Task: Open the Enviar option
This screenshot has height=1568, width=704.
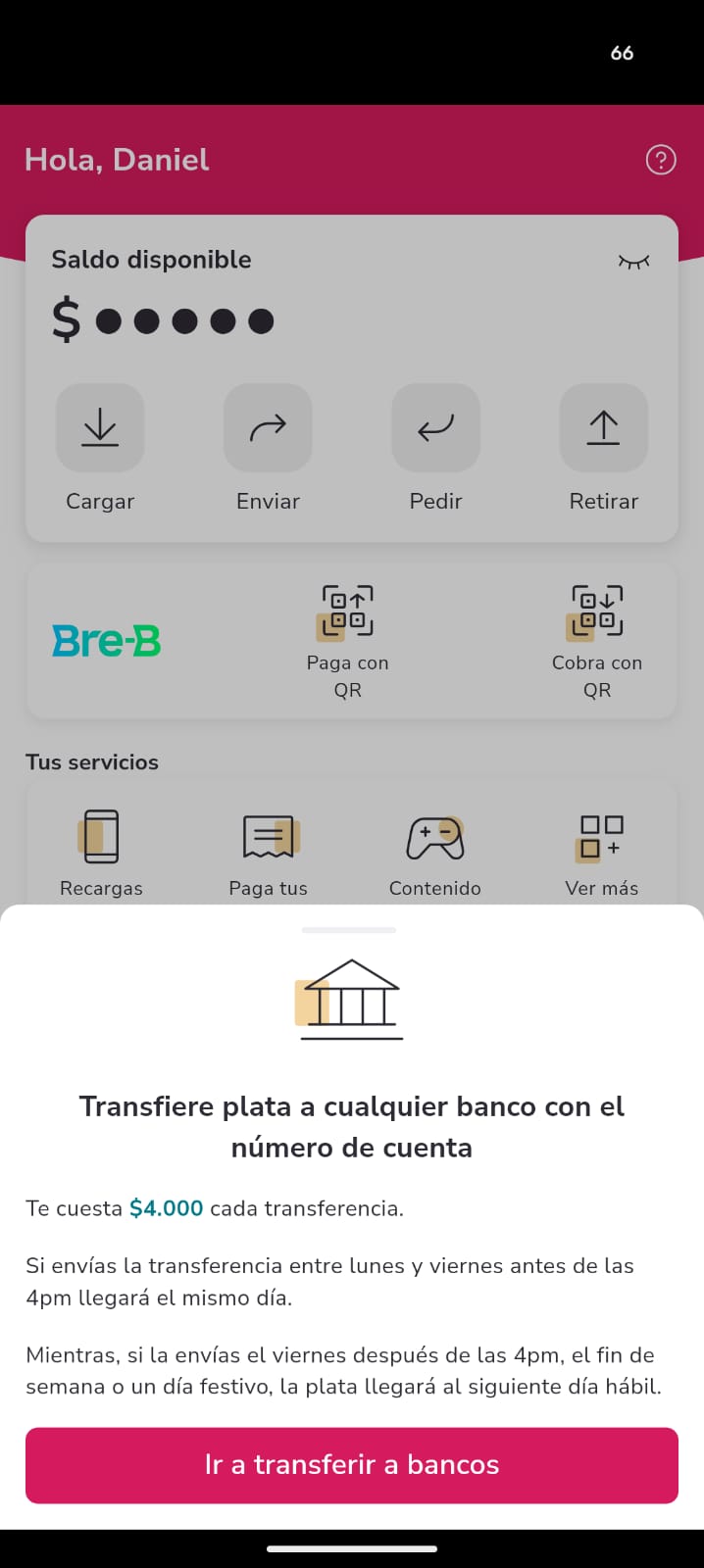Action: click(268, 428)
